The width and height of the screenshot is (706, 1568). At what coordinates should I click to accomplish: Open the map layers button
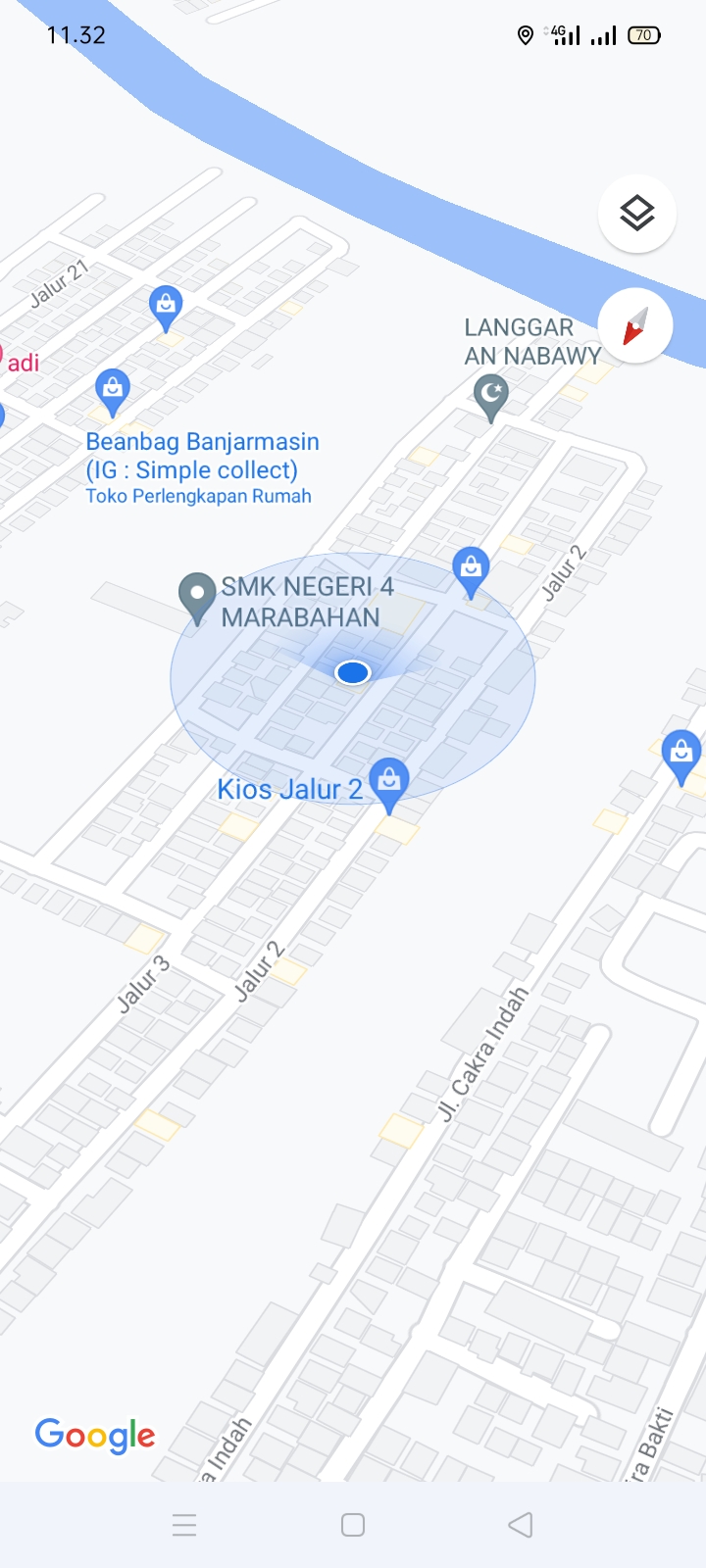point(636,213)
